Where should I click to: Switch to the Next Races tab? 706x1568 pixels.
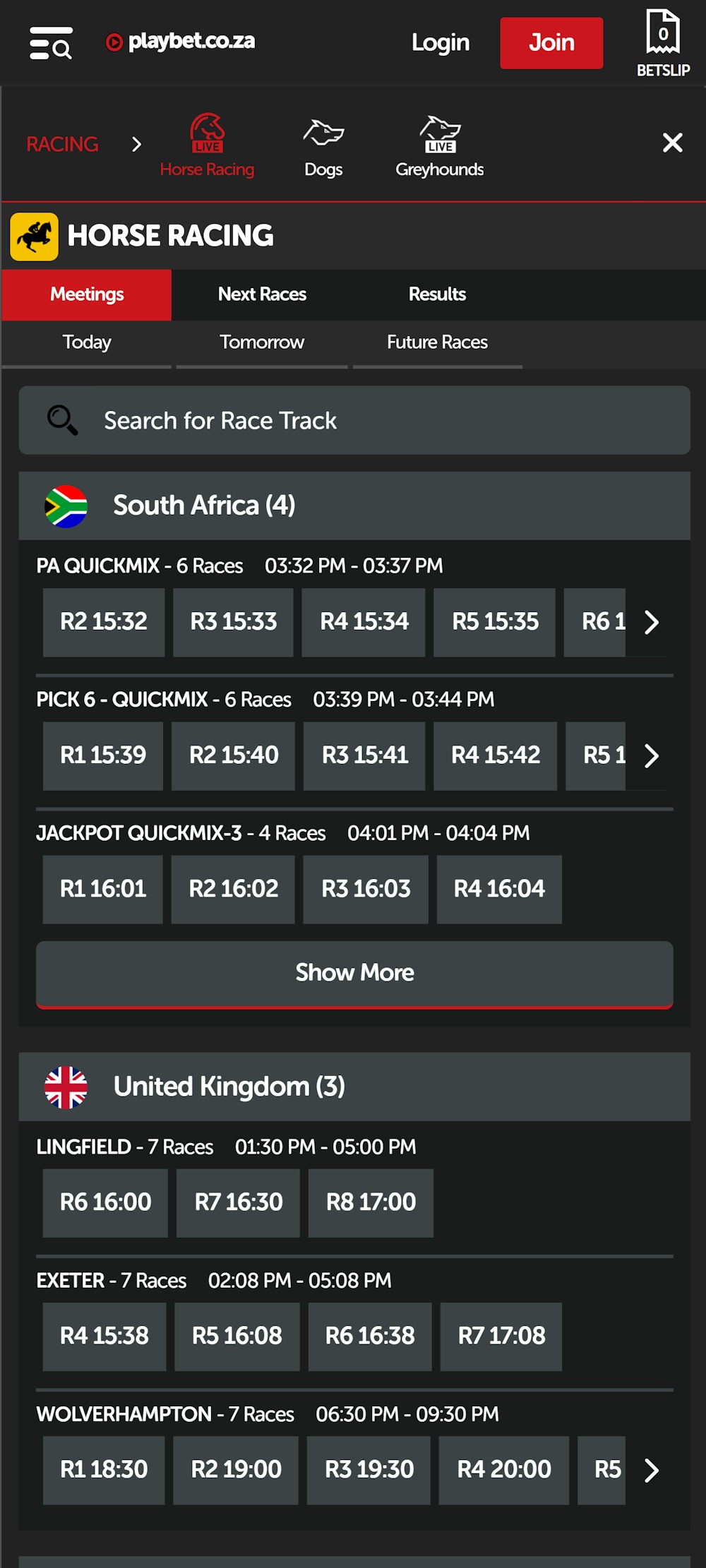261,294
